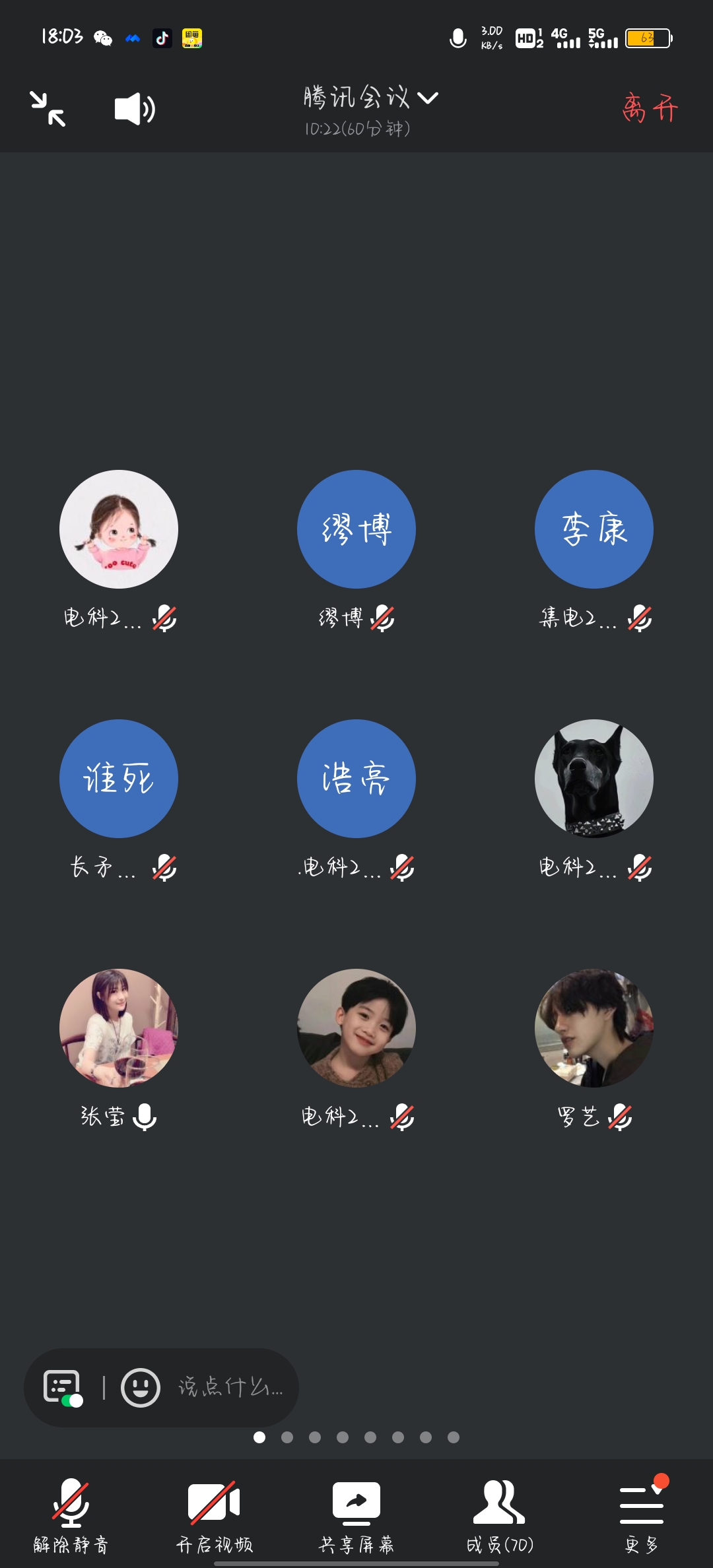Select the 浩亮 avatar tile
Image resolution: width=713 pixels, height=1568 pixels.
(x=356, y=779)
